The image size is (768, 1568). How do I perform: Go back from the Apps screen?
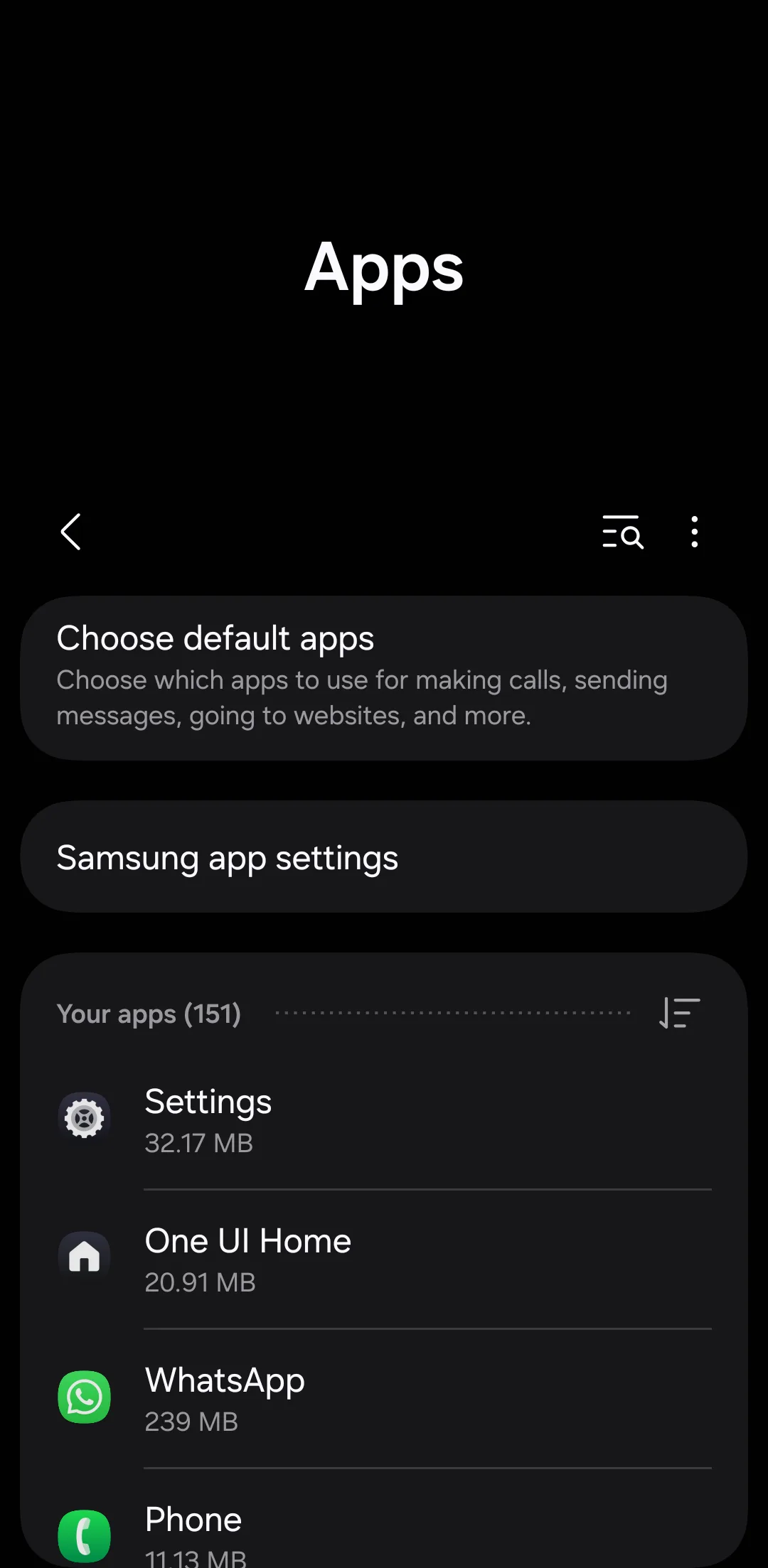[70, 532]
